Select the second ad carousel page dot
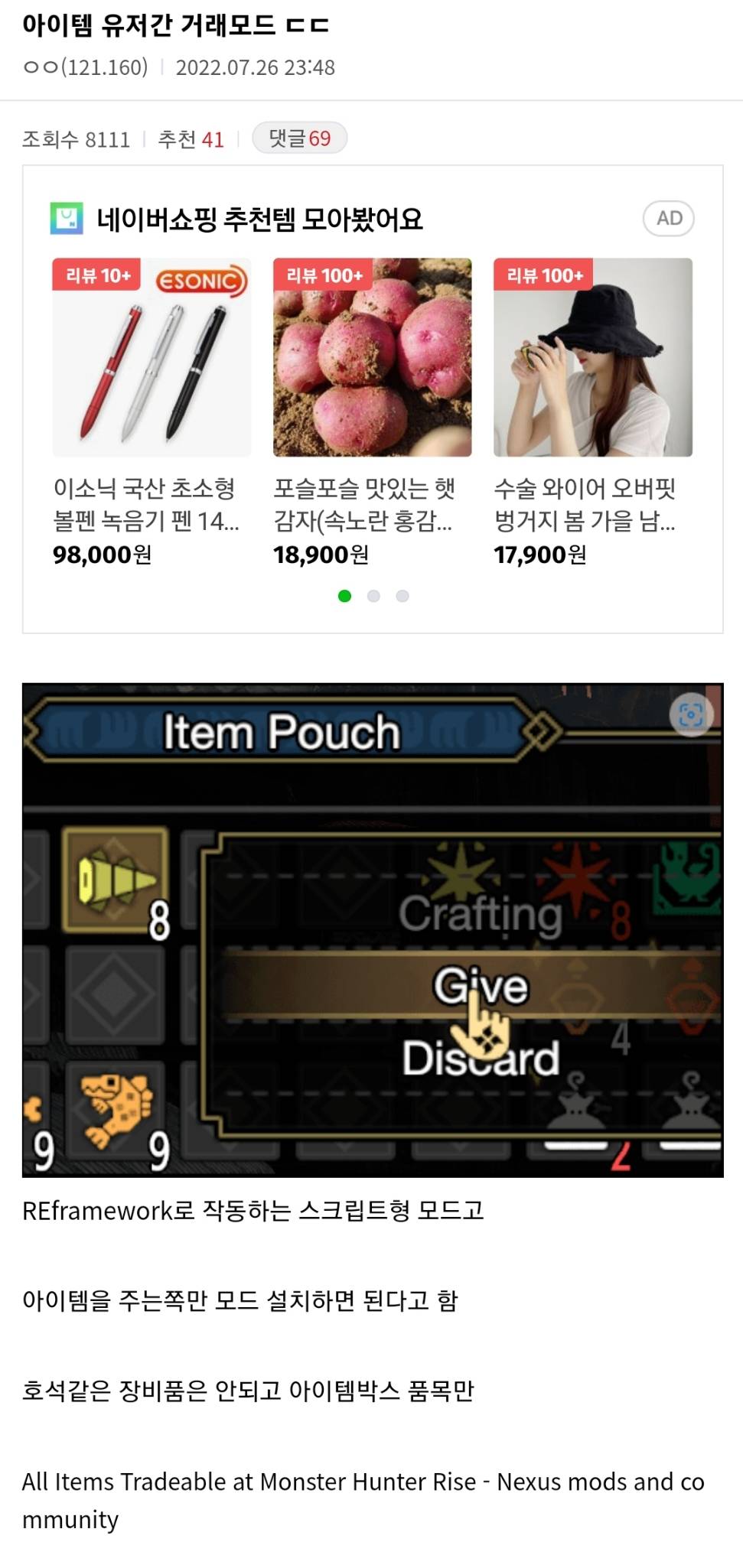 373,596
